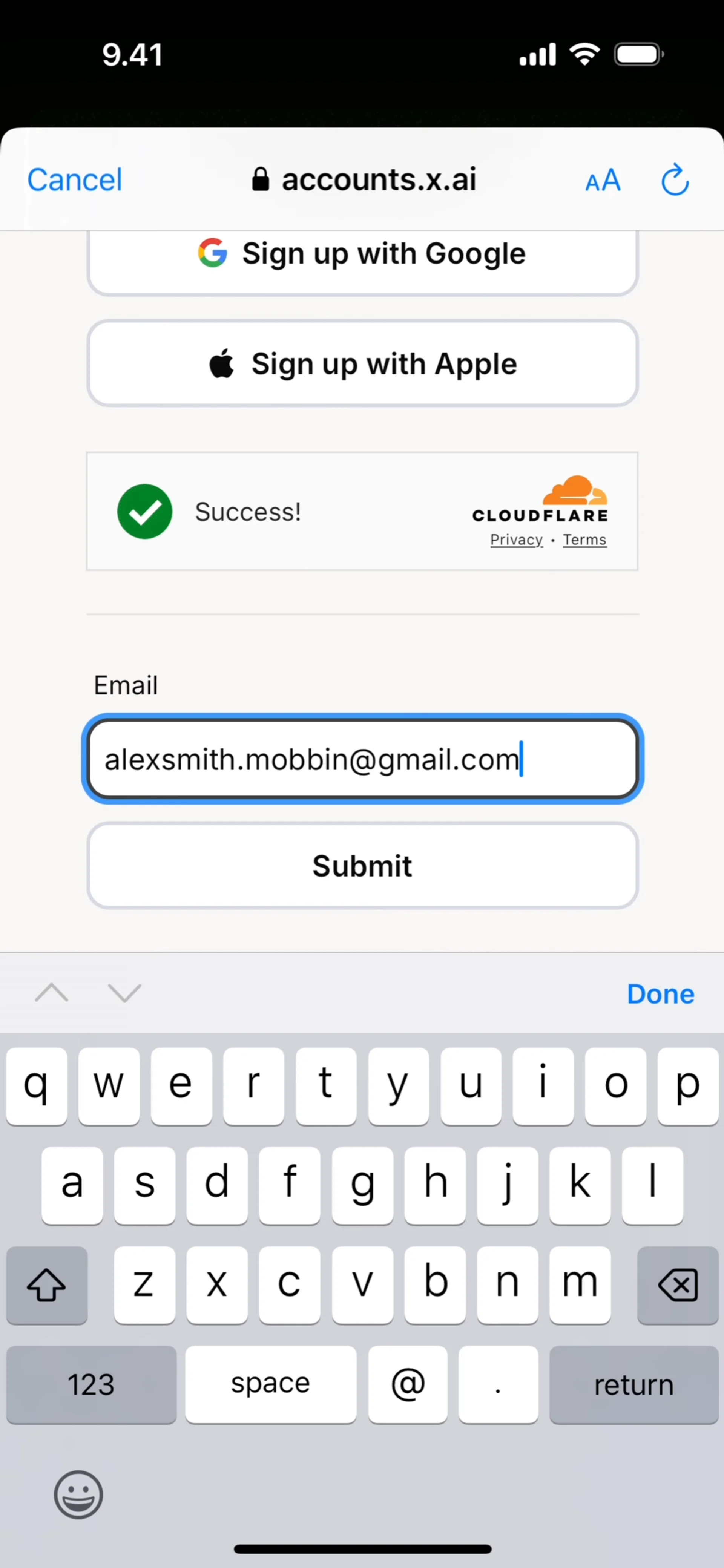This screenshot has width=724, height=1568.
Task: Reload the accounts.x.ai page
Action: click(x=675, y=180)
